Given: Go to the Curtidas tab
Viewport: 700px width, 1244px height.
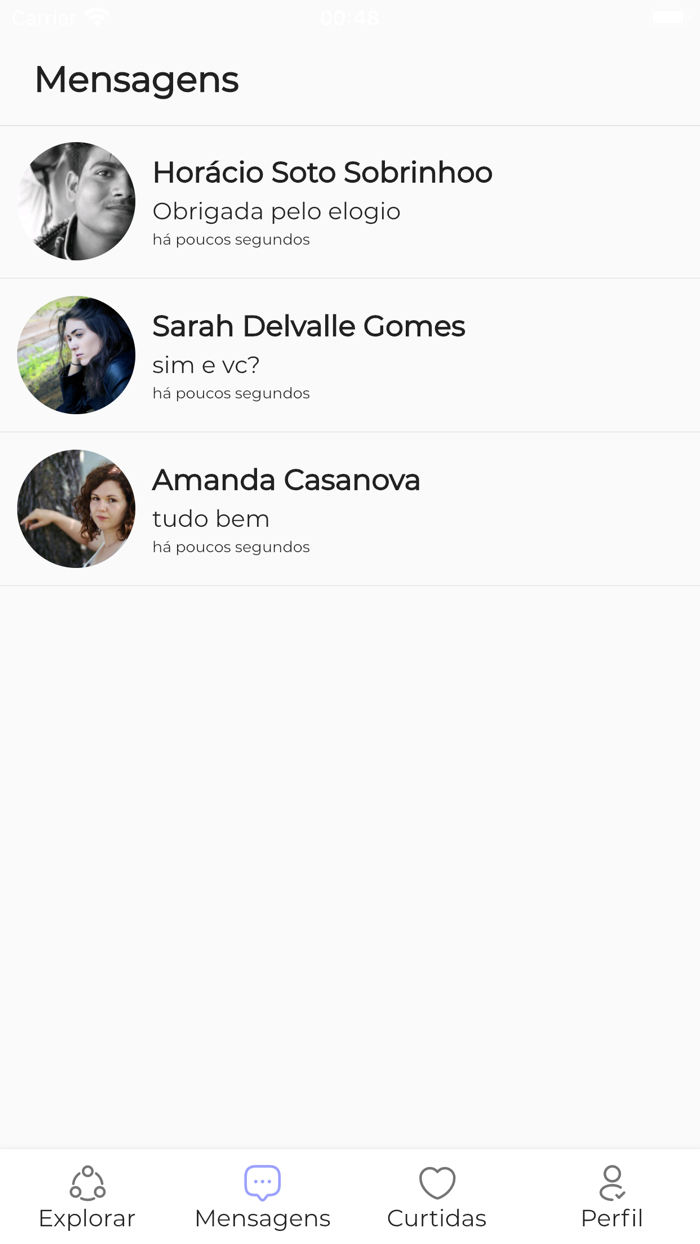Looking at the screenshot, I should (x=437, y=1198).
